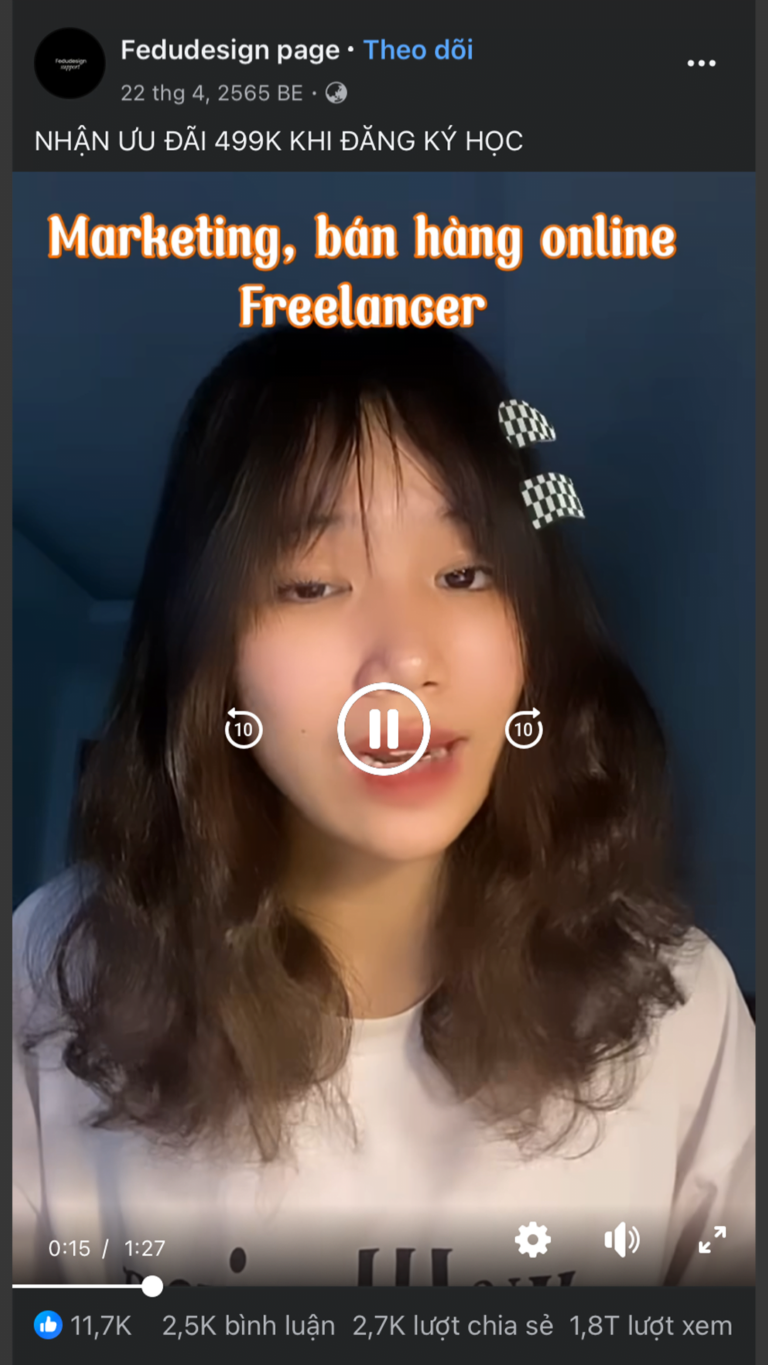Image resolution: width=768 pixels, height=1365 pixels.
Task: Open Fedudesign page profile picture
Action: 69,63
